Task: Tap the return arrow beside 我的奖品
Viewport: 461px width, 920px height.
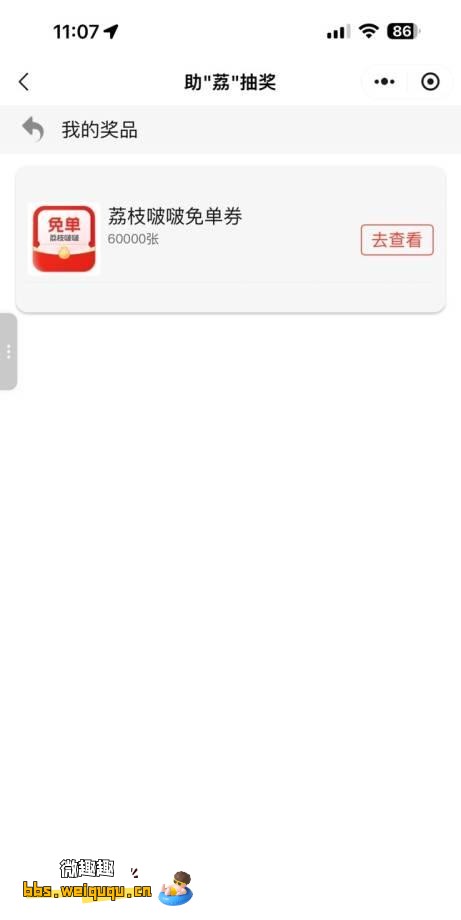Action: pos(33,129)
